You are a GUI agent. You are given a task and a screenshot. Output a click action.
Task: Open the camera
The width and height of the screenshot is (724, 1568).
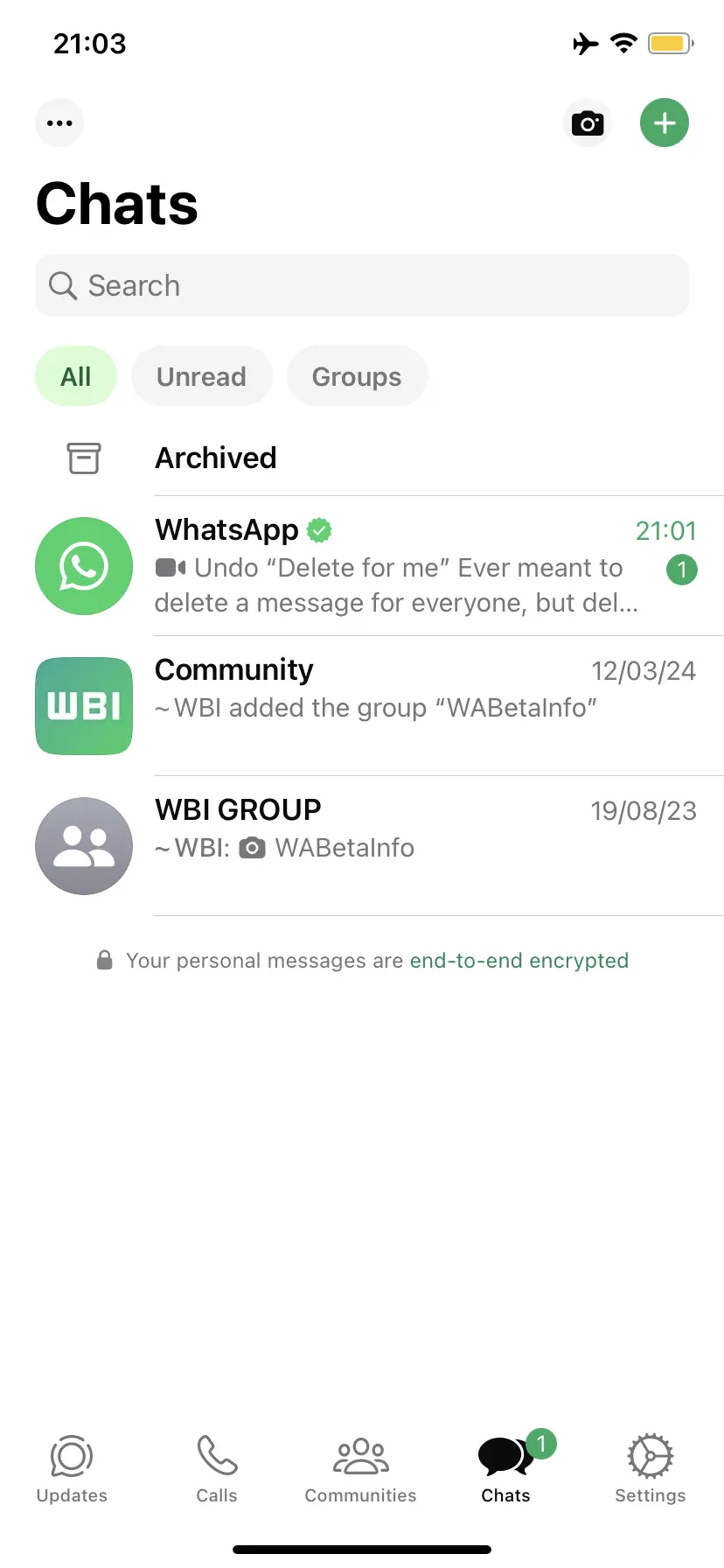tap(588, 122)
